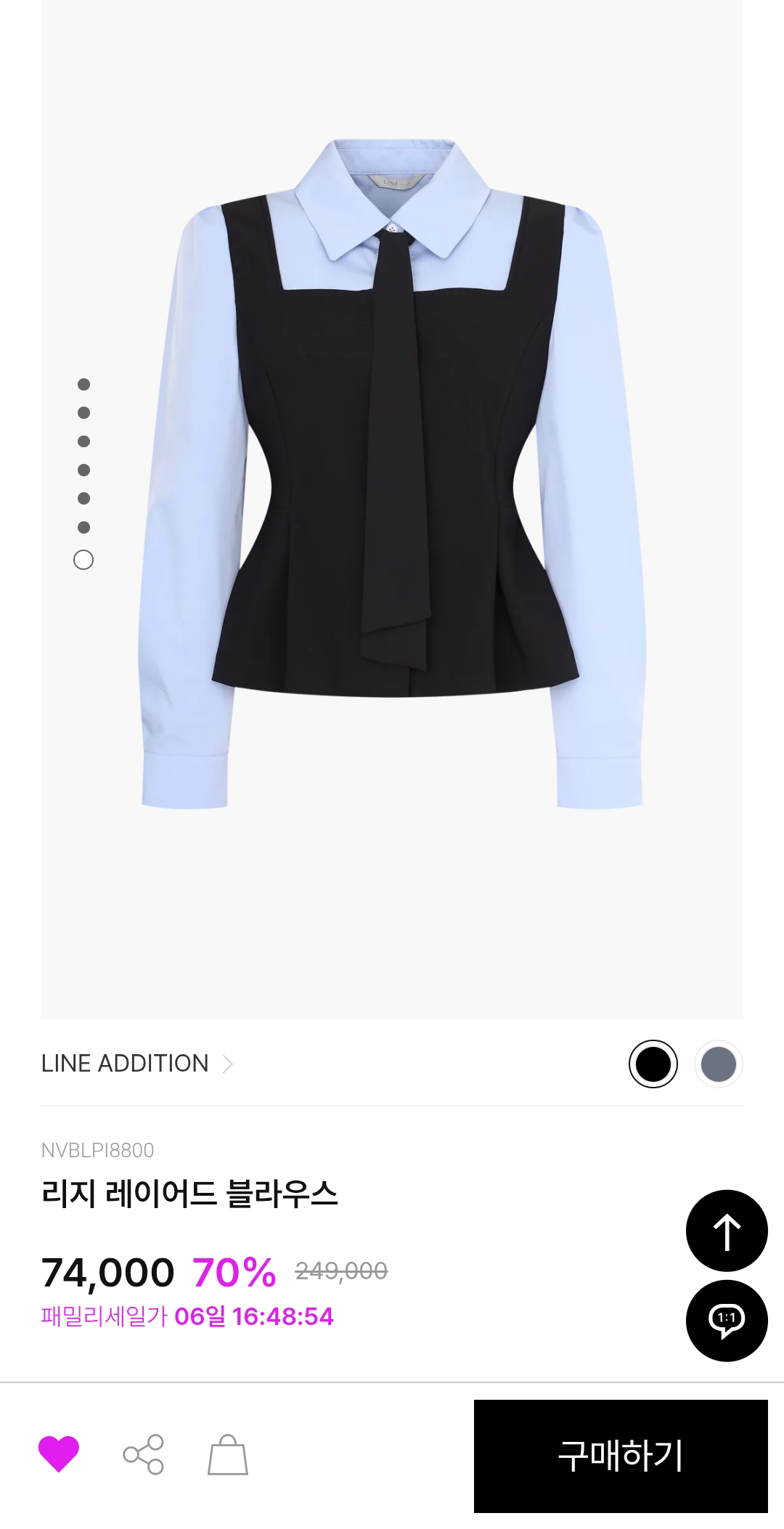Screen dimensions: 784x1529
Task: Remove this blouse from wishlist via heart
Action: 59,1454
